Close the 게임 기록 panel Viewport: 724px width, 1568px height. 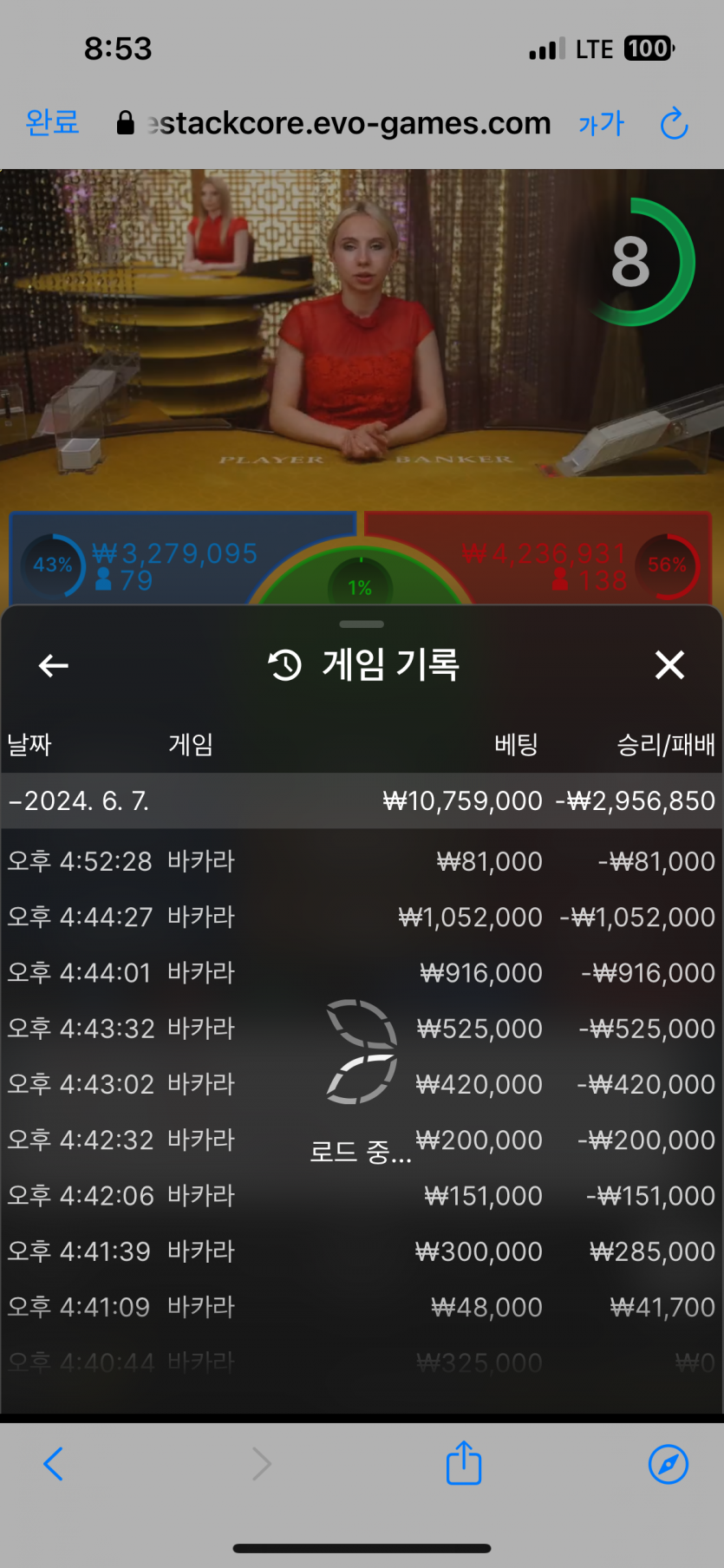click(669, 665)
